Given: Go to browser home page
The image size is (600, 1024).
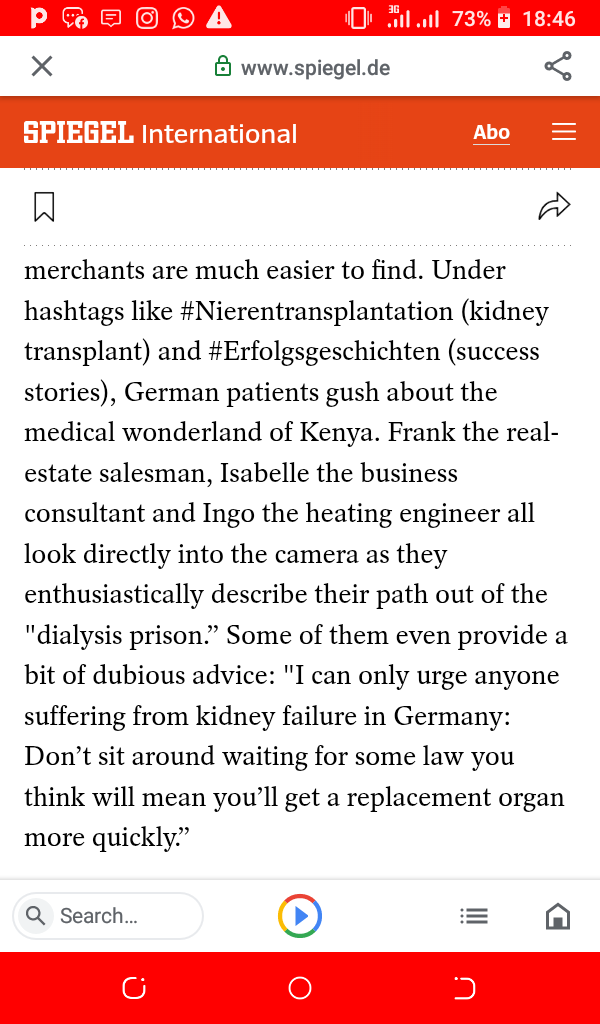Looking at the screenshot, I should tap(557, 915).
